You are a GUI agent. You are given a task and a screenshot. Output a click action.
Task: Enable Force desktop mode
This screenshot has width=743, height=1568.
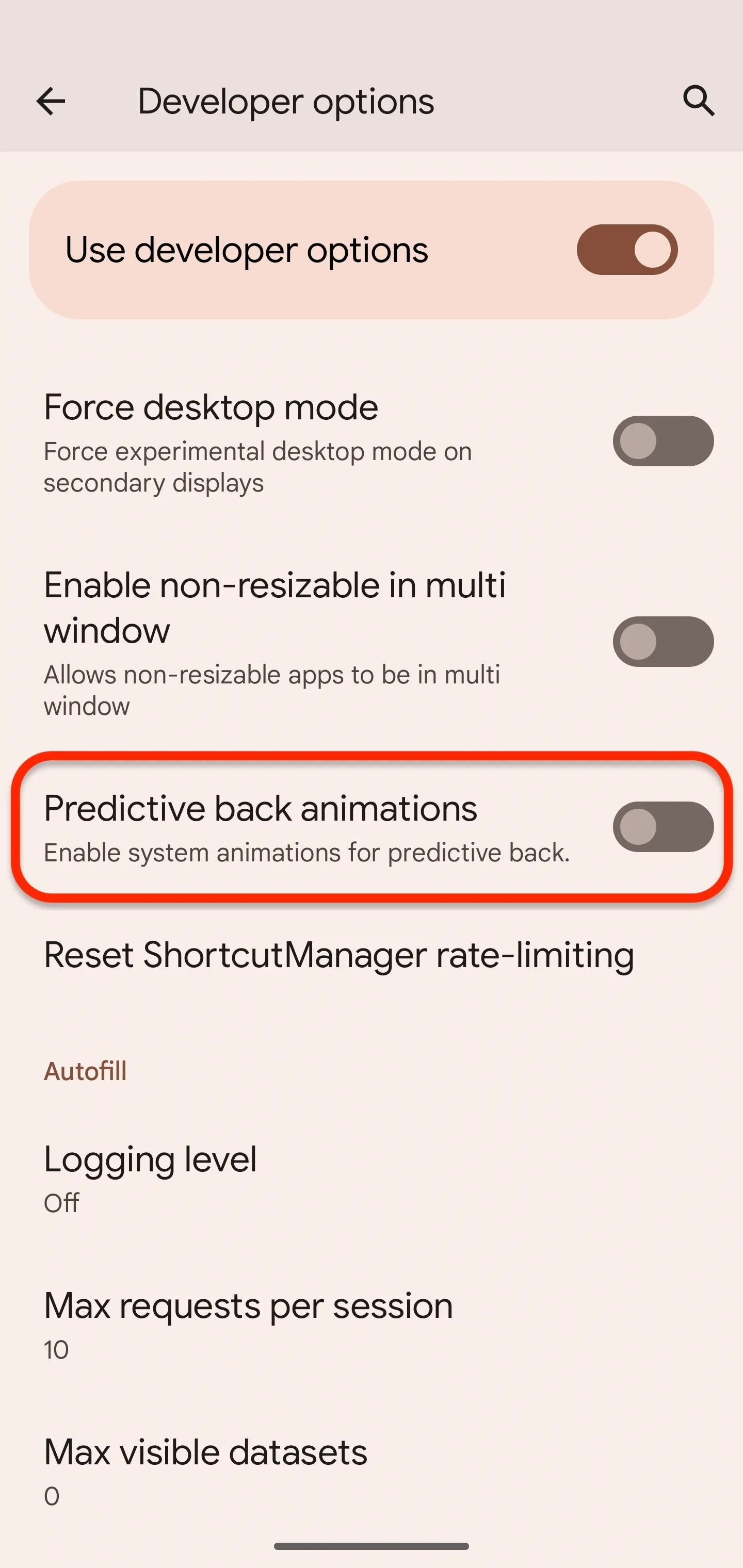tap(663, 442)
